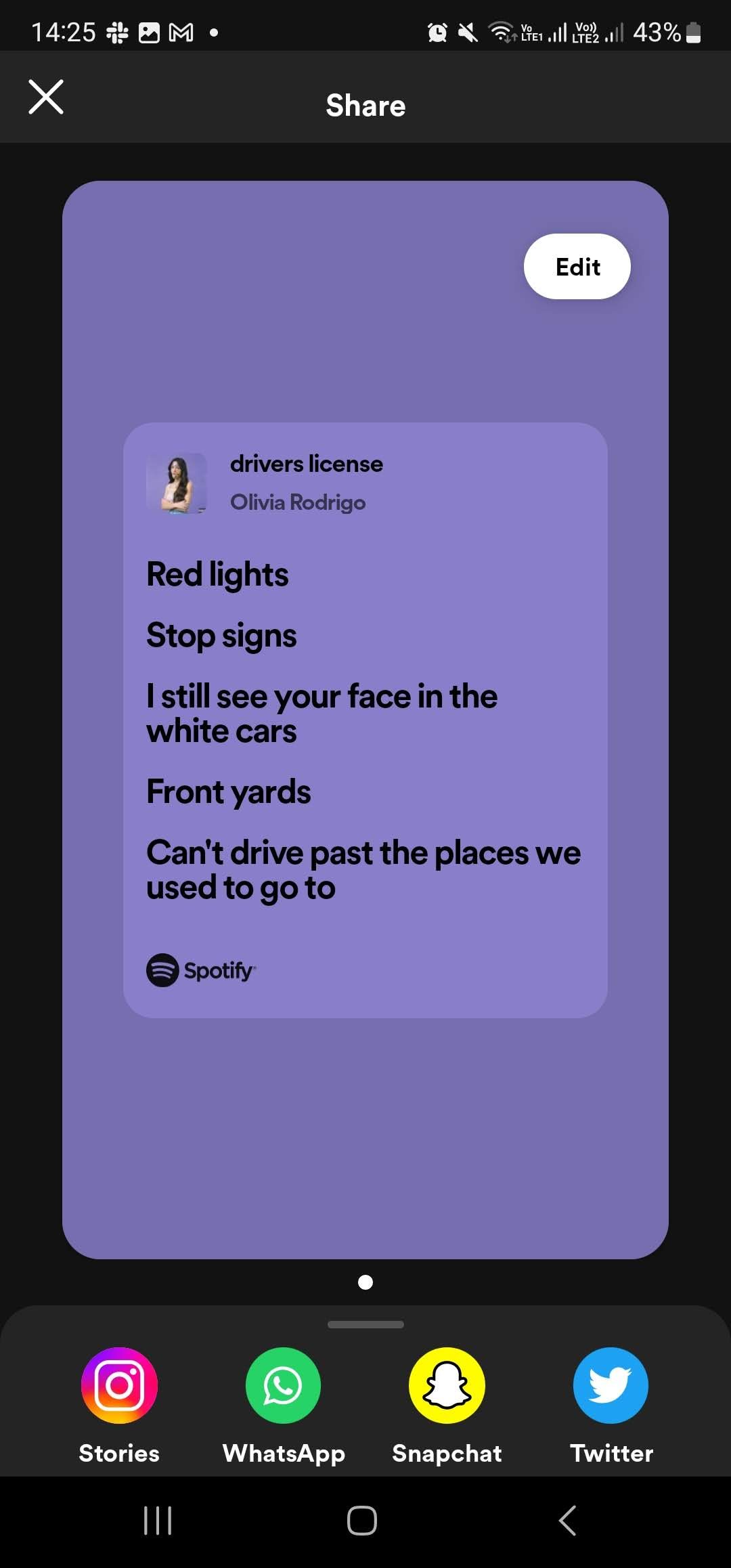The width and height of the screenshot is (731, 1568).
Task: Share lyrics to Instagram Stories
Action: tap(119, 1385)
